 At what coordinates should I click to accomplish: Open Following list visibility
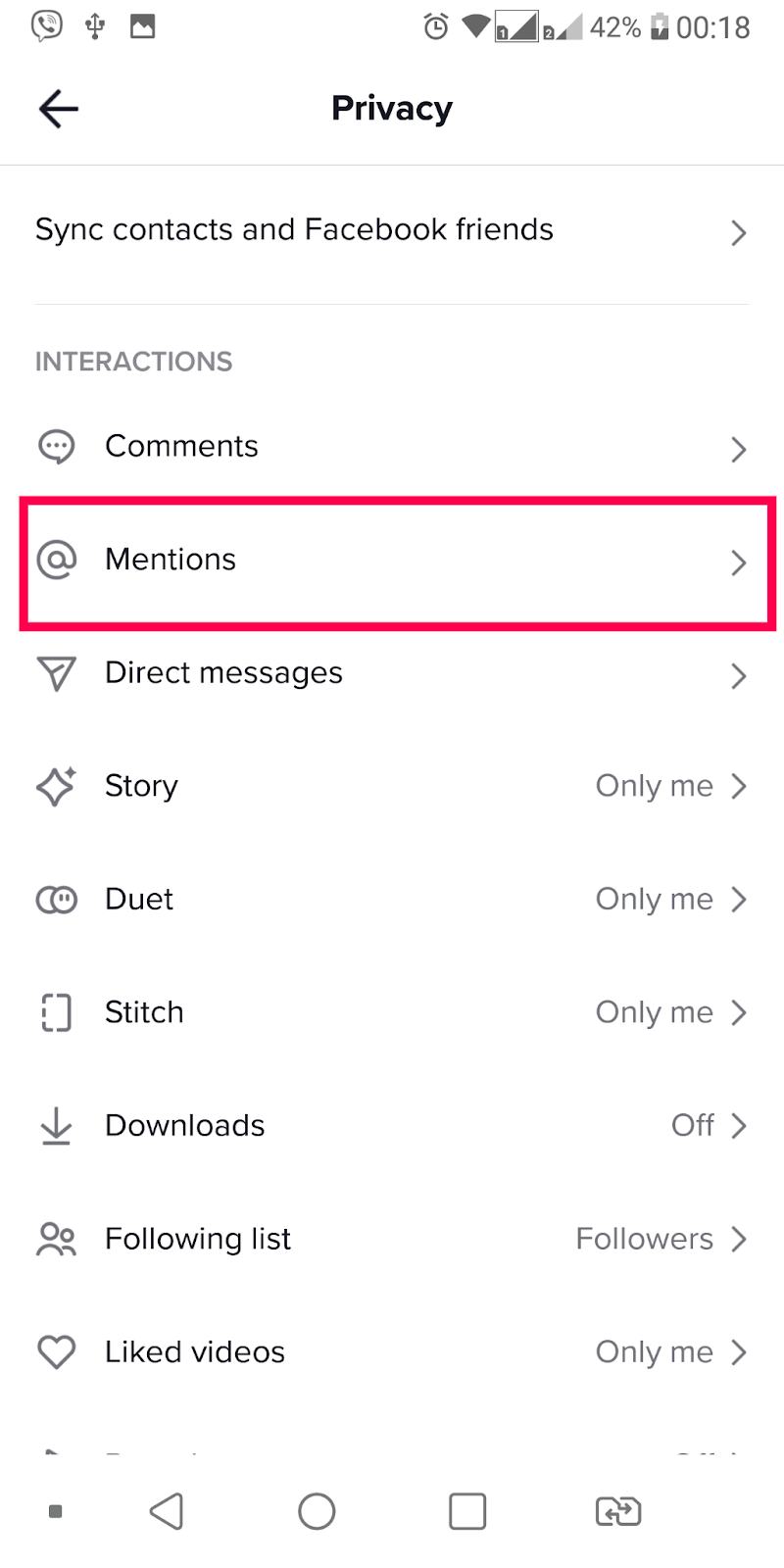tap(392, 1239)
